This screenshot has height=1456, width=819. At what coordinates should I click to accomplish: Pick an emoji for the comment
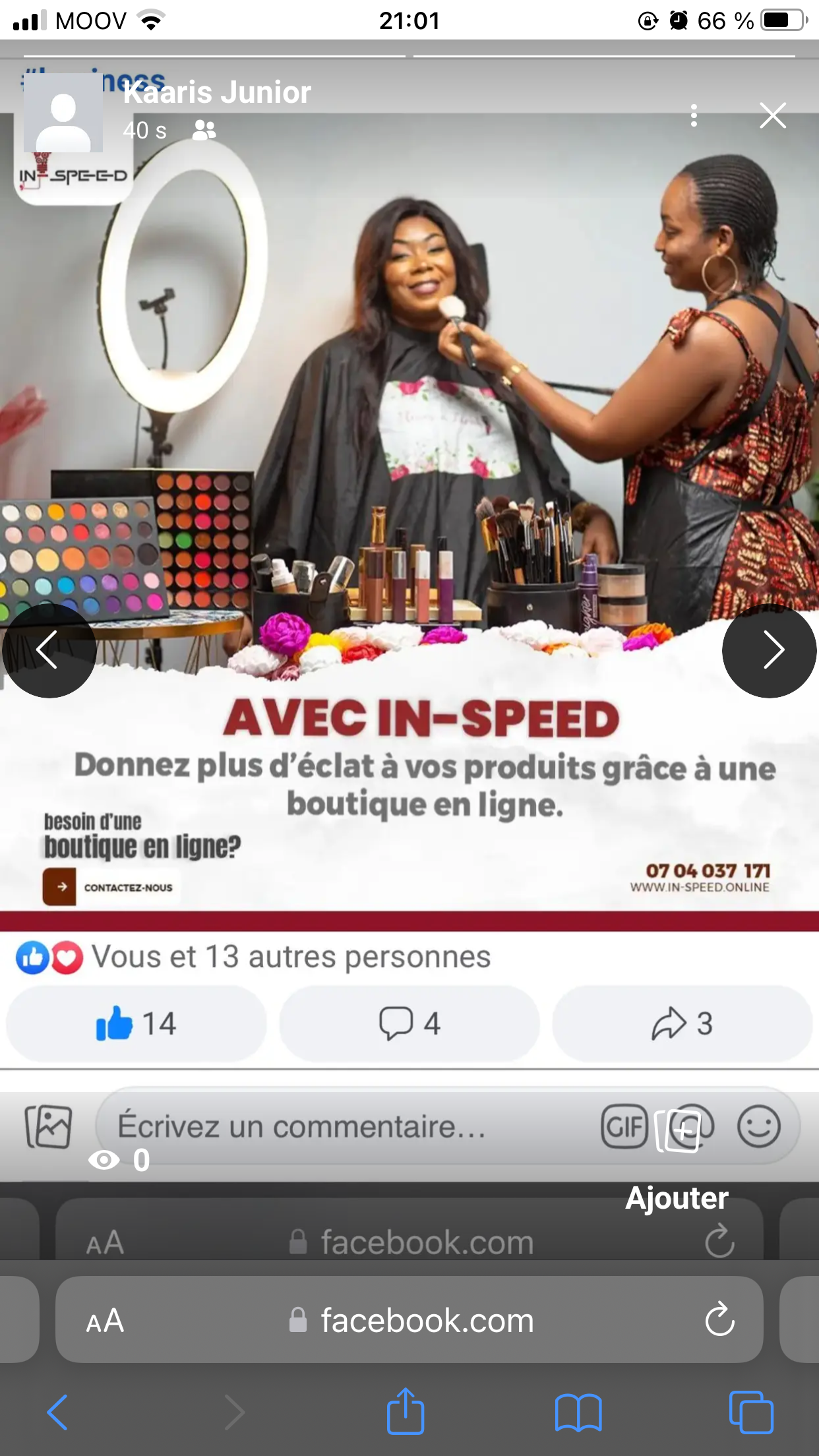(759, 1126)
